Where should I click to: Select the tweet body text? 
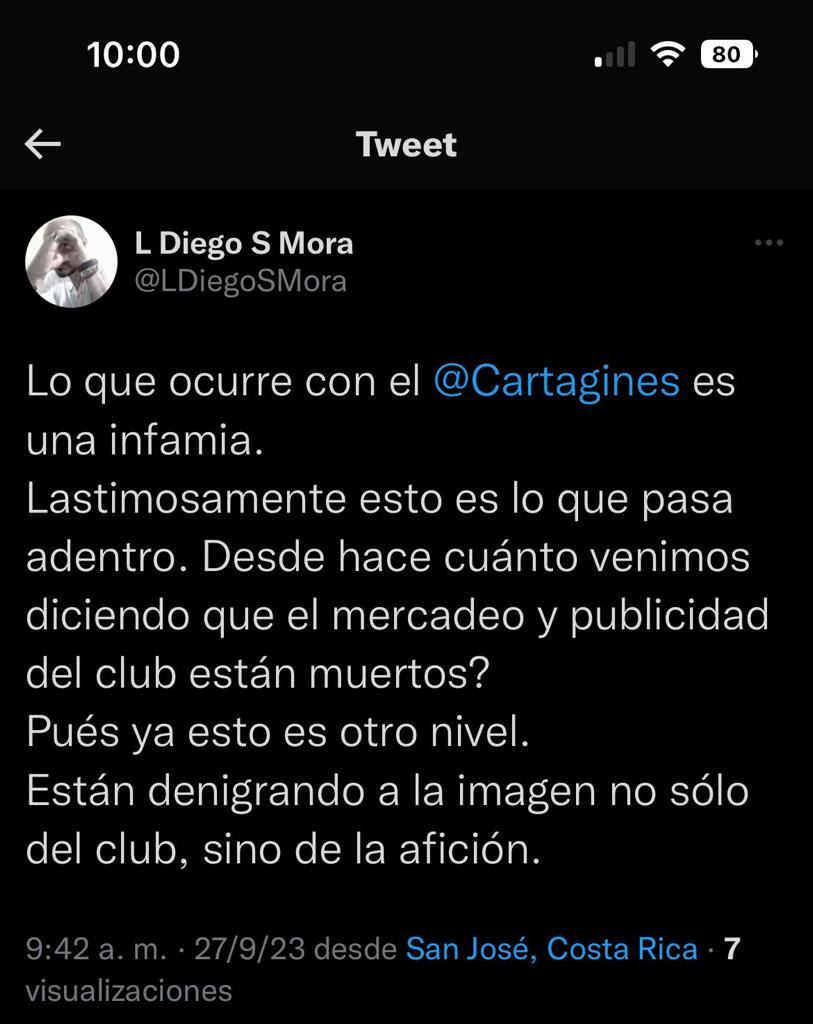[x=400, y=614]
